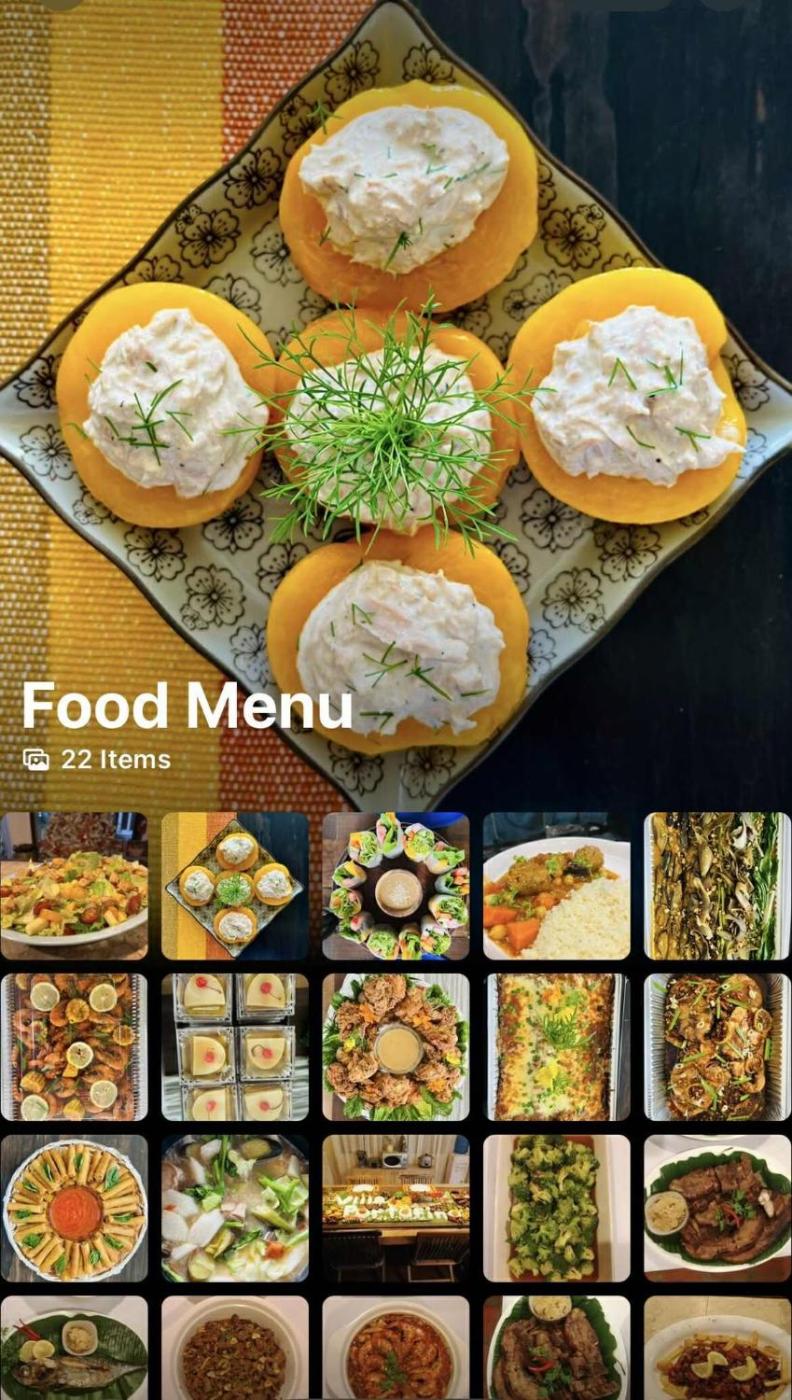
Task: View the vegetable soup photo
Action: coord(235,1208)
